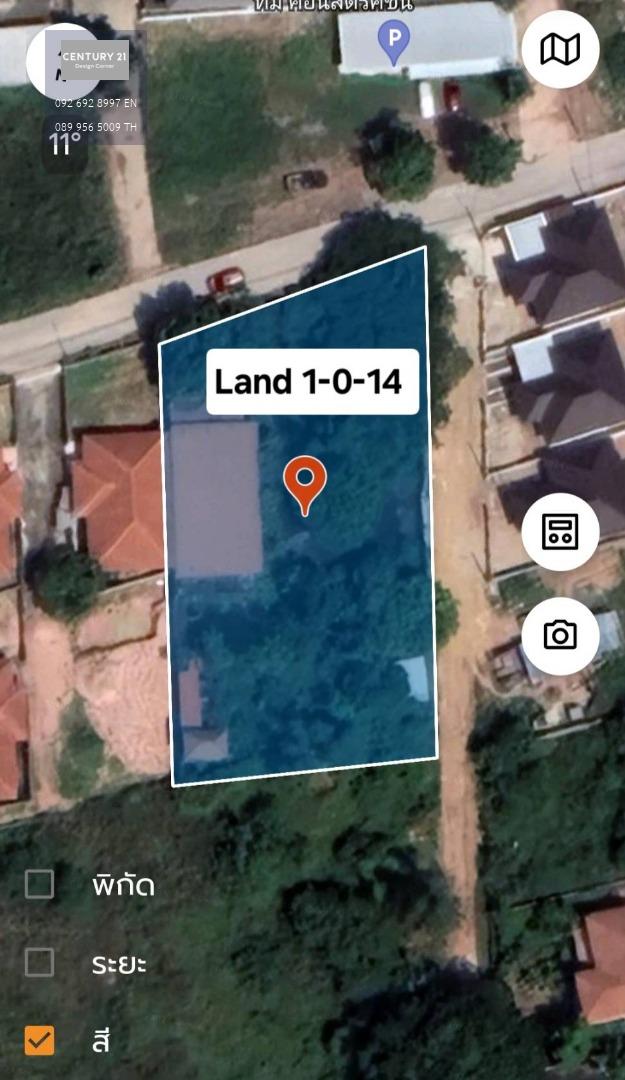The height and width of the screenshot is (1080, 625).
Task: Capture the map with the camera button
Action: point(560,635)
